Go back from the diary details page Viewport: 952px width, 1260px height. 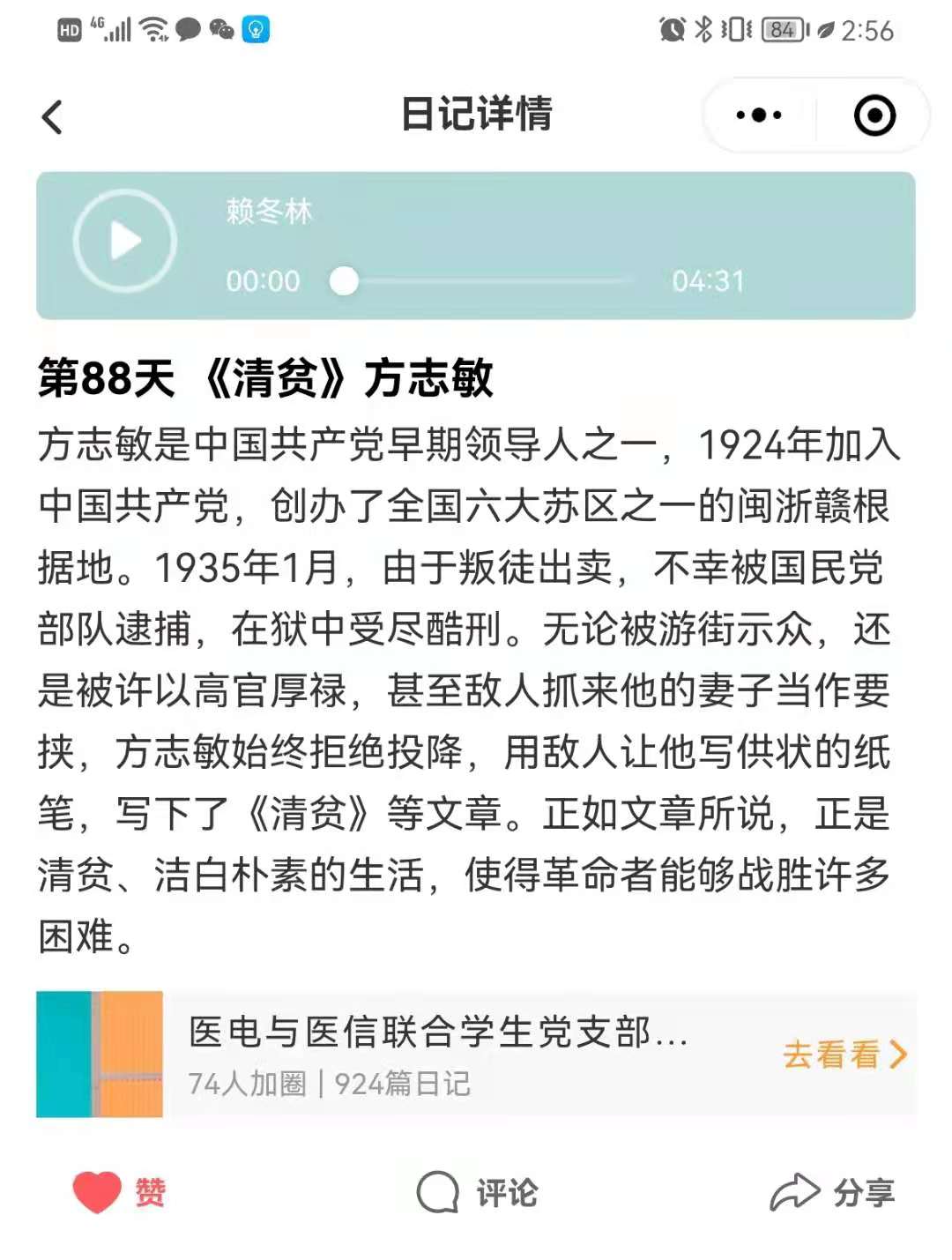pyautogui.click(x=53, y=117)
